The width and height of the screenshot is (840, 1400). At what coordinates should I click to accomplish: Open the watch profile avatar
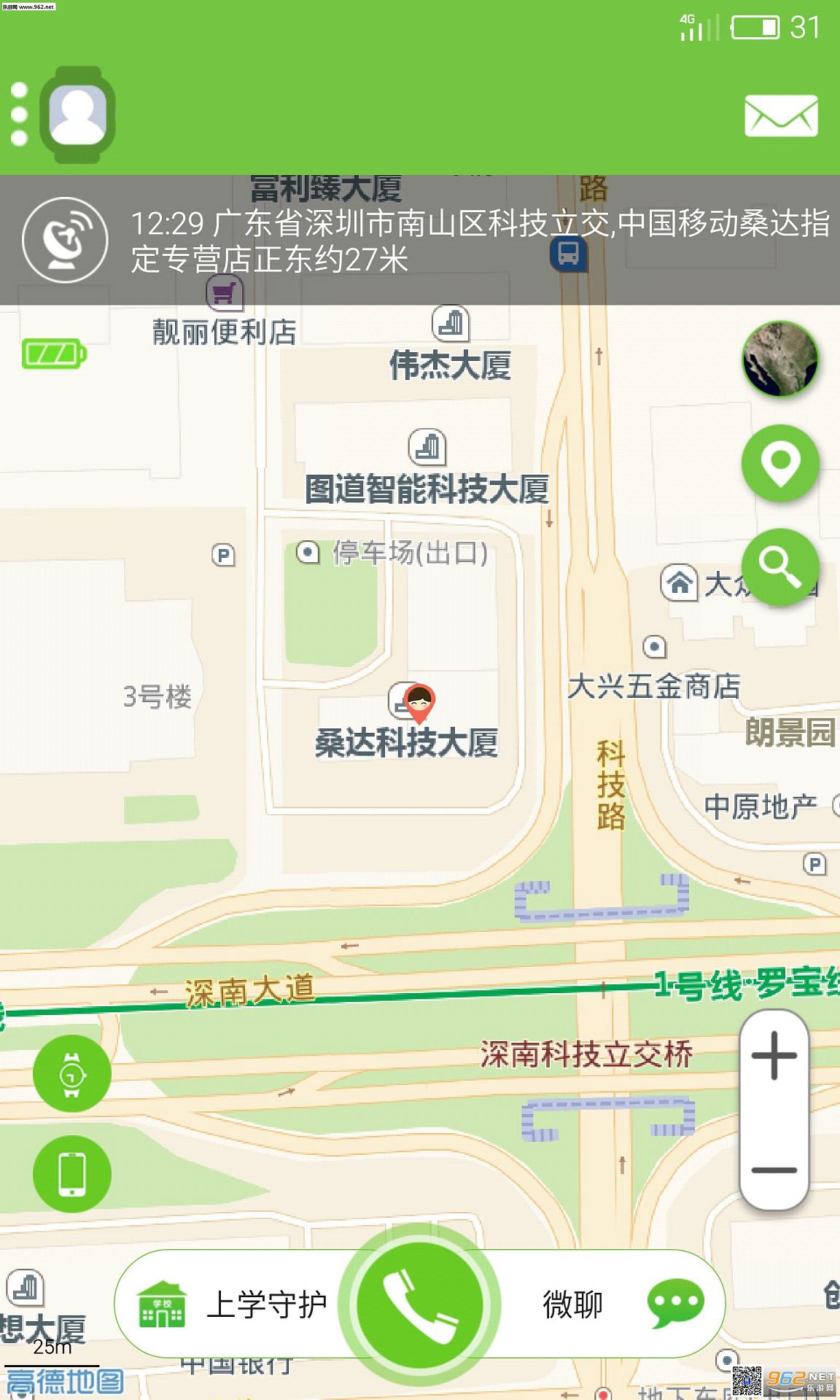coord(77,114)
